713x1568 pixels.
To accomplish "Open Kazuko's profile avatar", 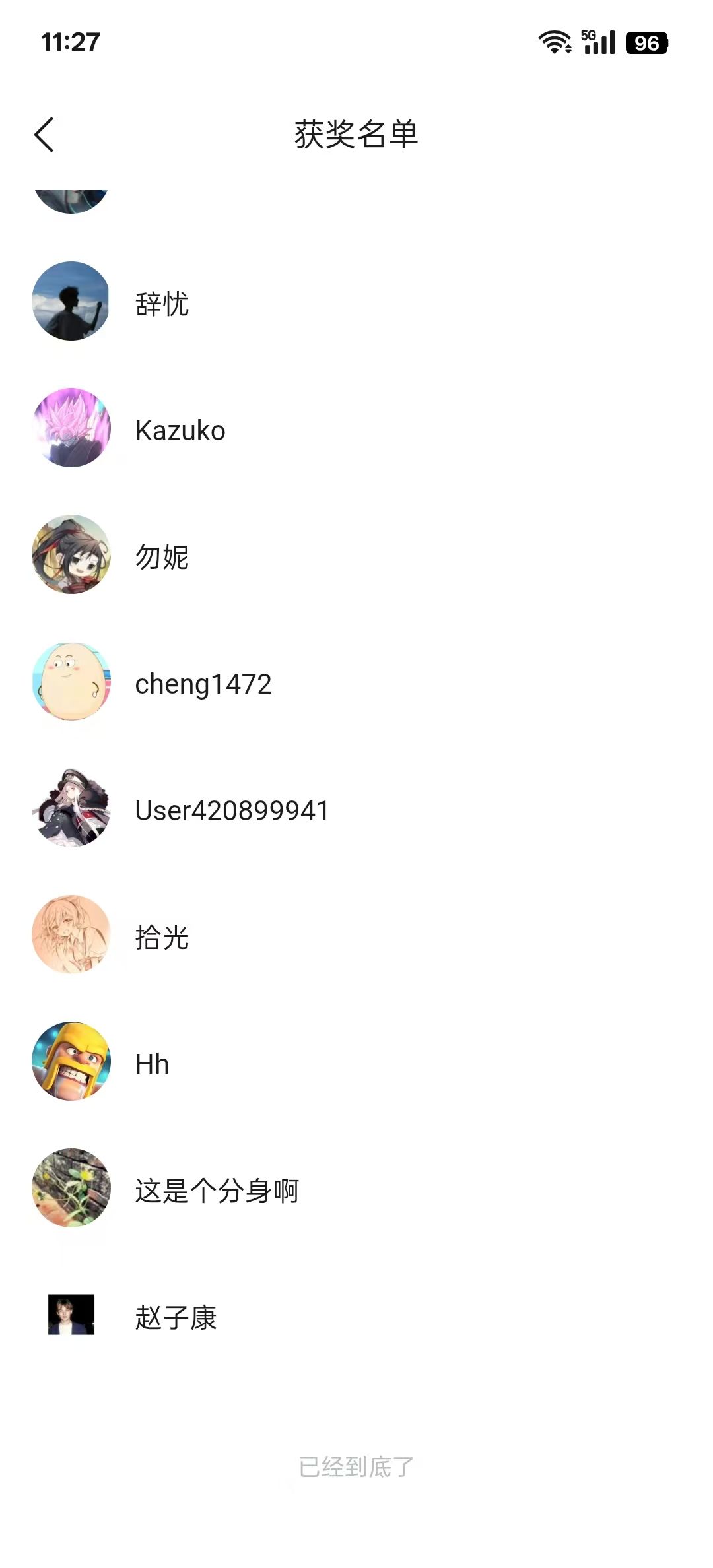I will (x=73, y=430).
